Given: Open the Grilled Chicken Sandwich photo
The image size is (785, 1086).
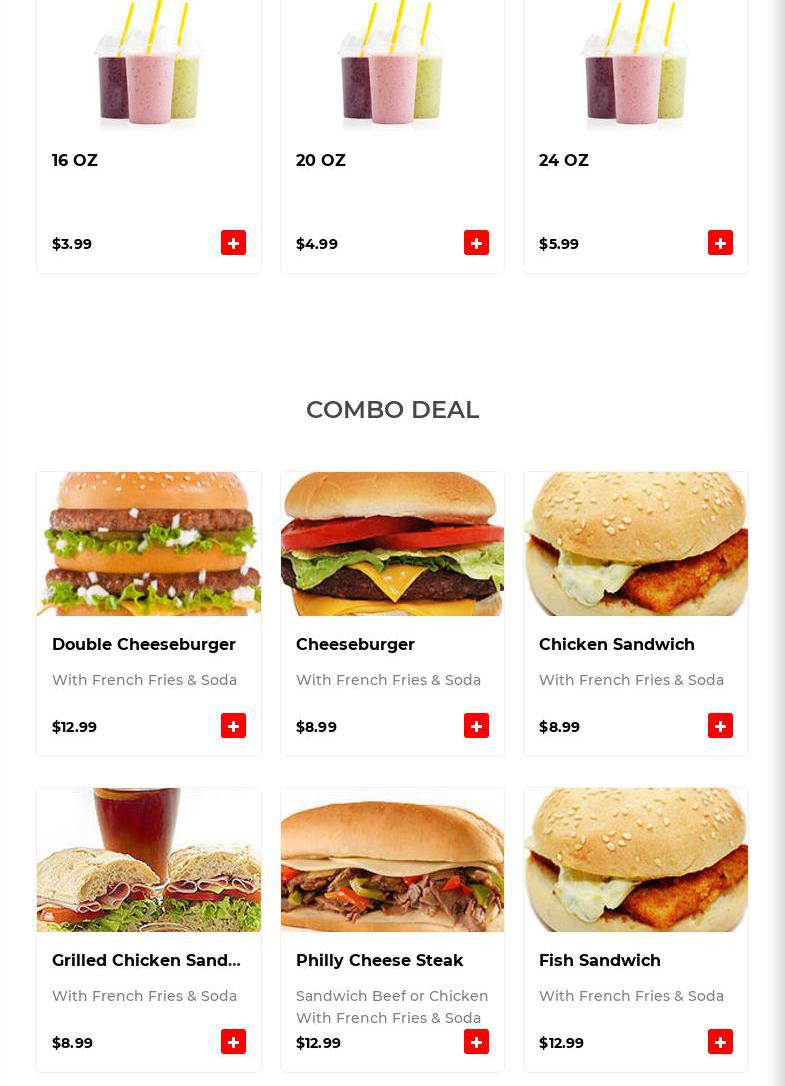Looking at the screenshot, I should click(149, 860).
